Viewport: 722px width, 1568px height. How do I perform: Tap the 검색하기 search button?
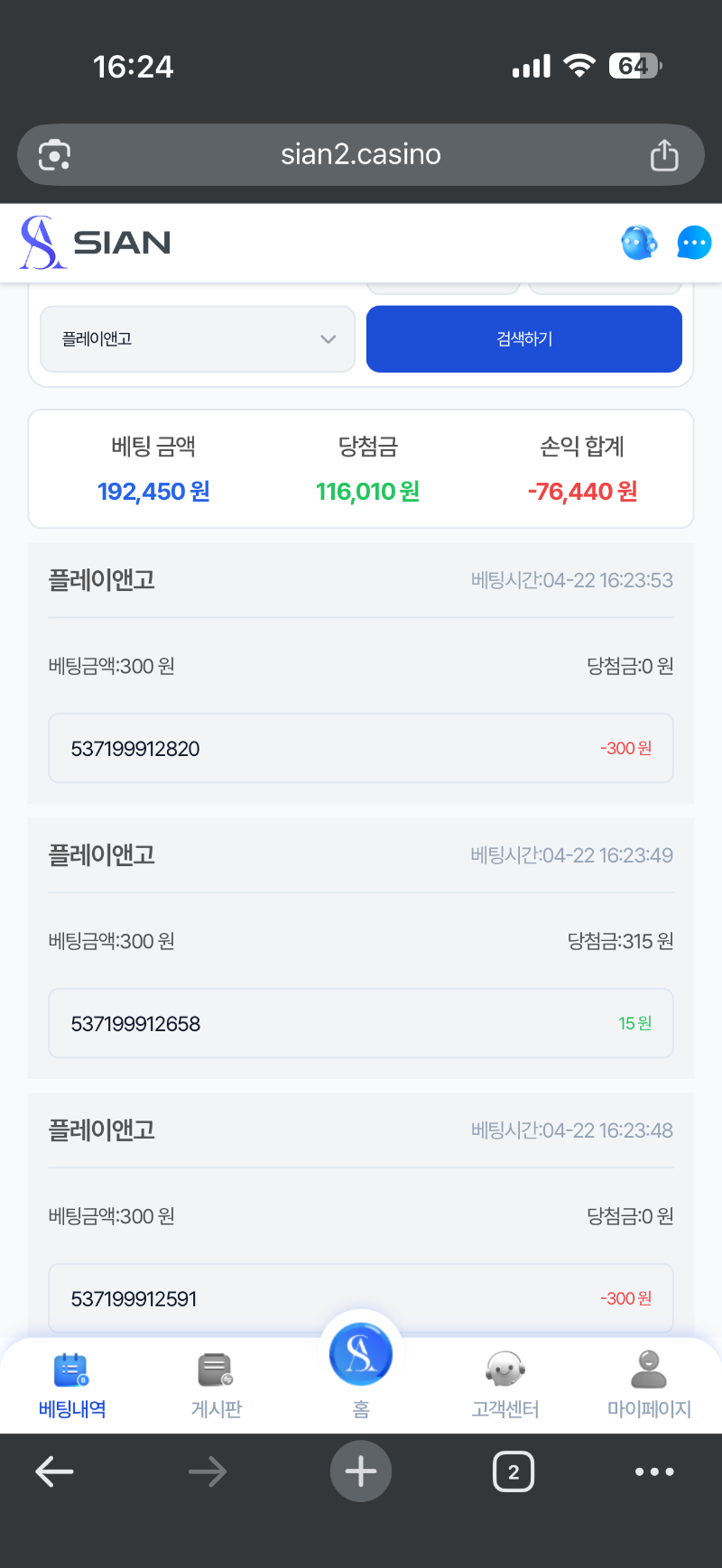tap(523, 339)
